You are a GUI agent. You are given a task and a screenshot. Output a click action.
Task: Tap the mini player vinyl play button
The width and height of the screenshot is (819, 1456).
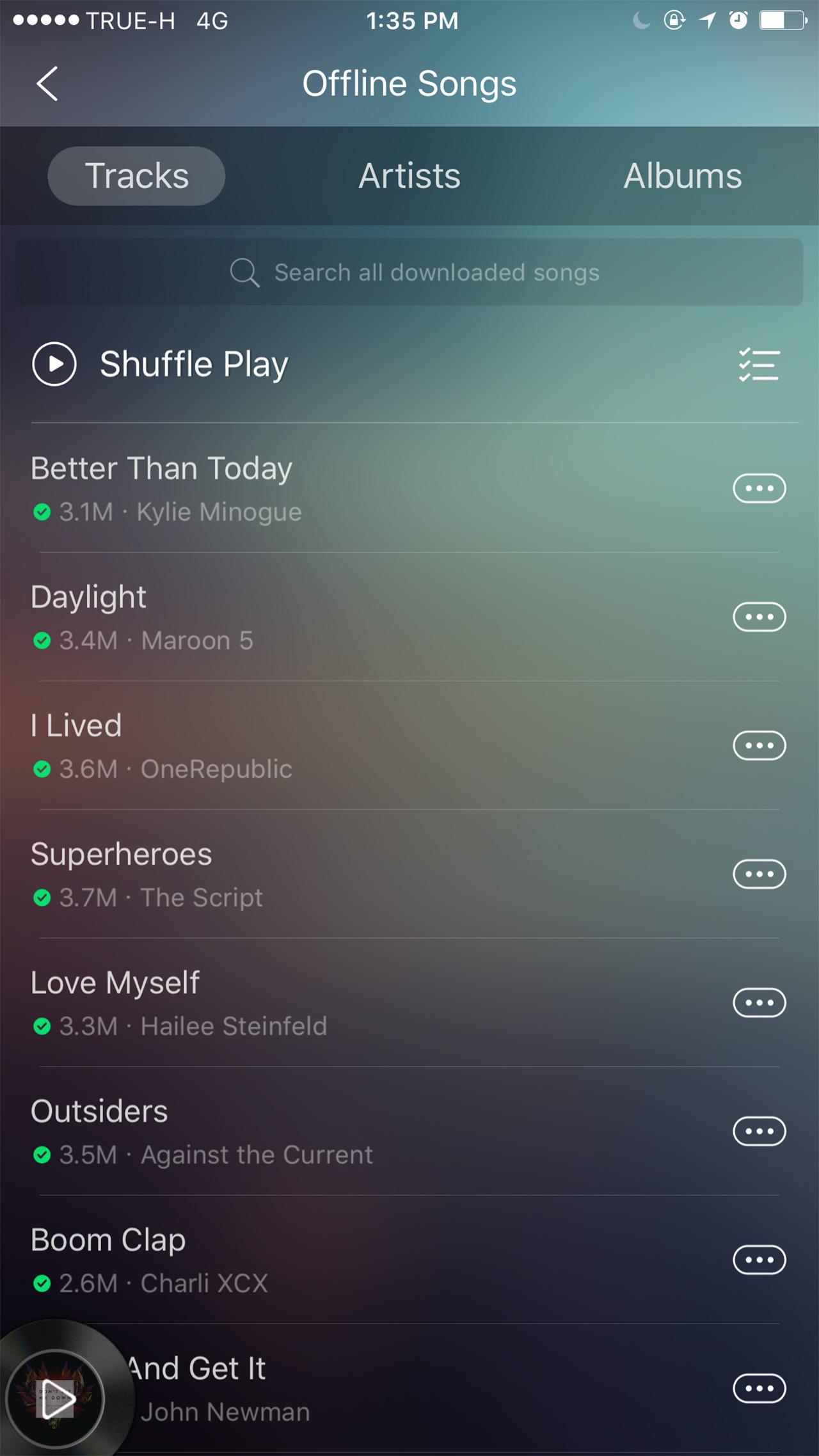click(x=56, y=1398)
